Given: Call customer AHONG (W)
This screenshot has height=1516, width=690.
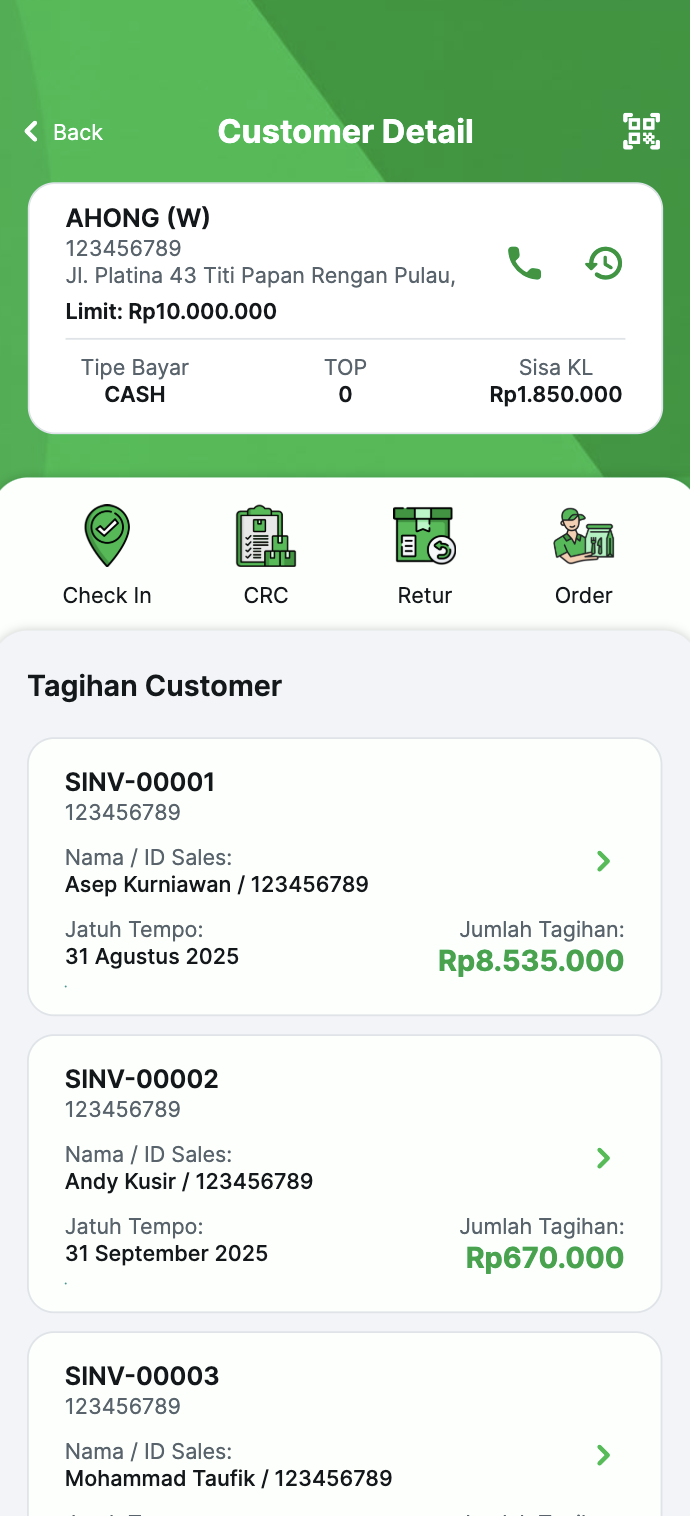Looking at the screenshot, I should pyautogui.click(x=525, y=263).
